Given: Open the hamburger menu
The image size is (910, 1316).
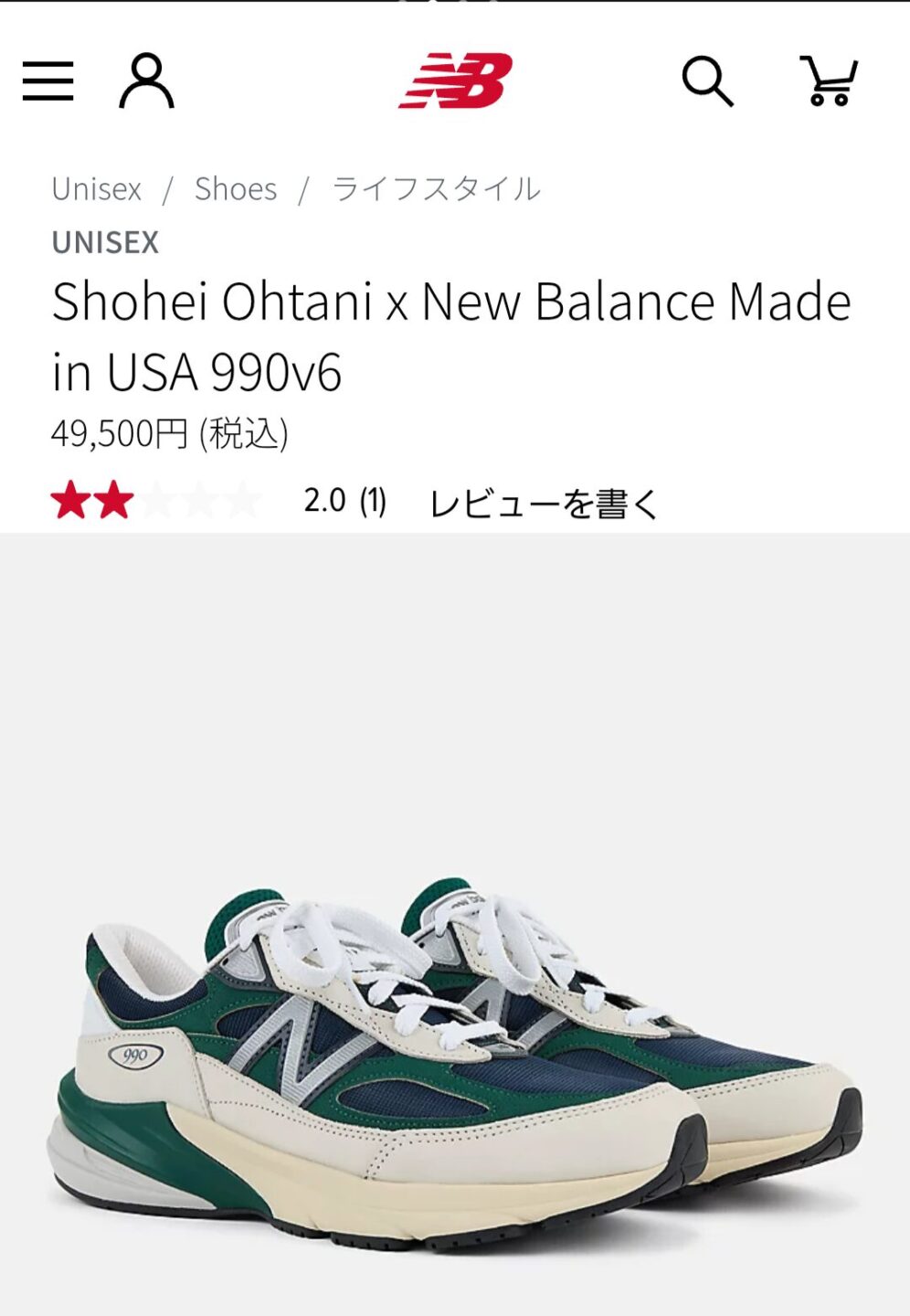Looking at the screenshot, I should coord(48,81).
